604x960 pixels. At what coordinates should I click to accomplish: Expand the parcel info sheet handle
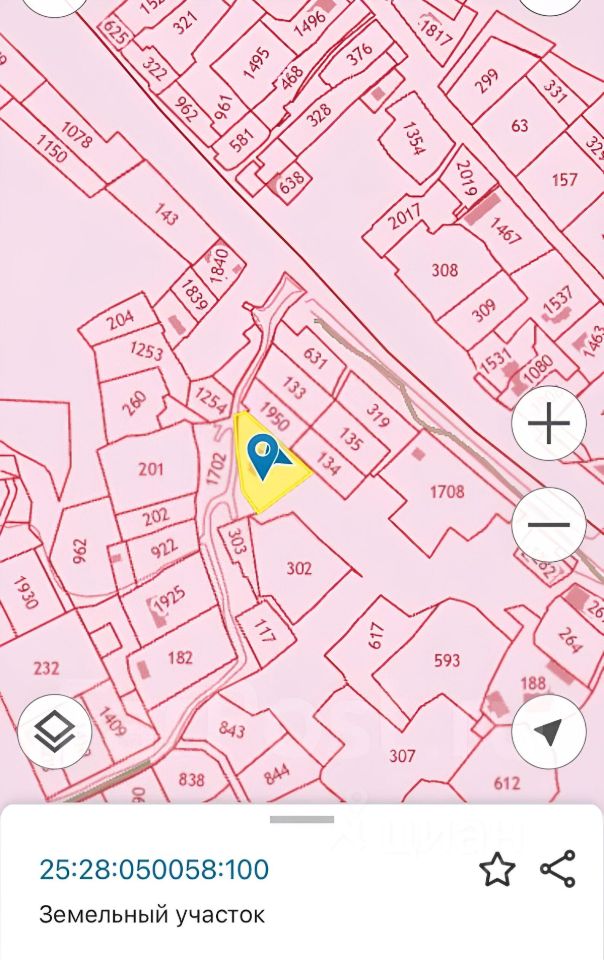point(302,819)
